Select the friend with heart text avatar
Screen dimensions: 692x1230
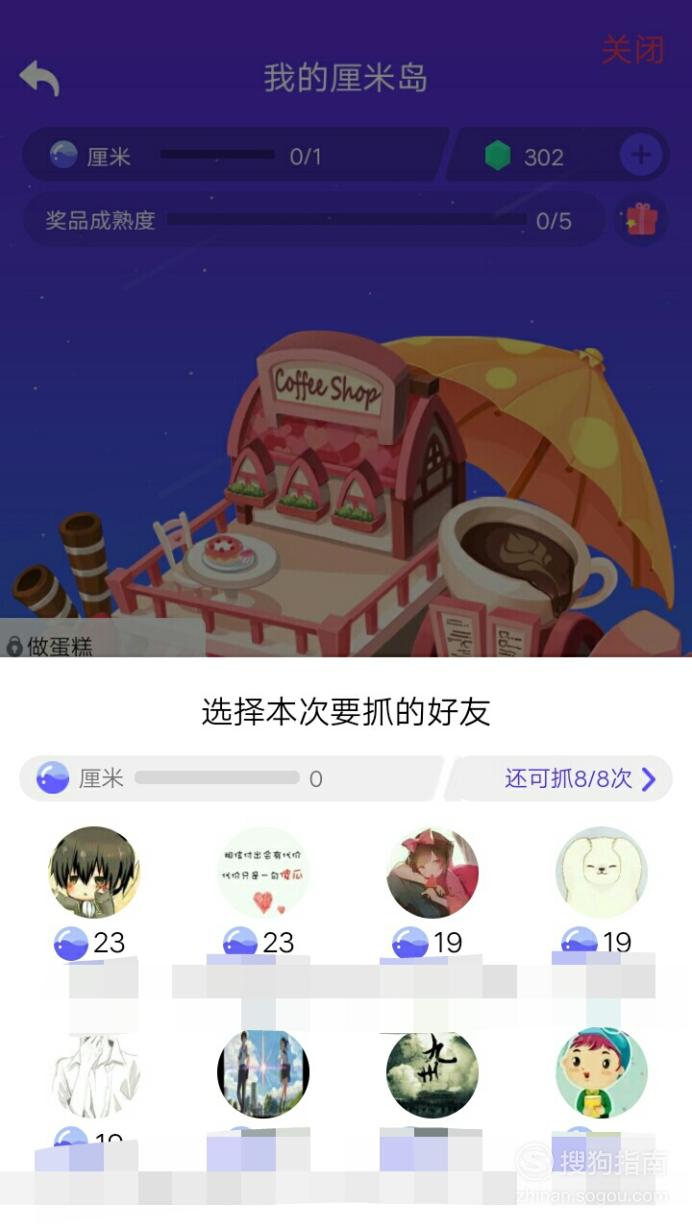click(x=263, y=872)
